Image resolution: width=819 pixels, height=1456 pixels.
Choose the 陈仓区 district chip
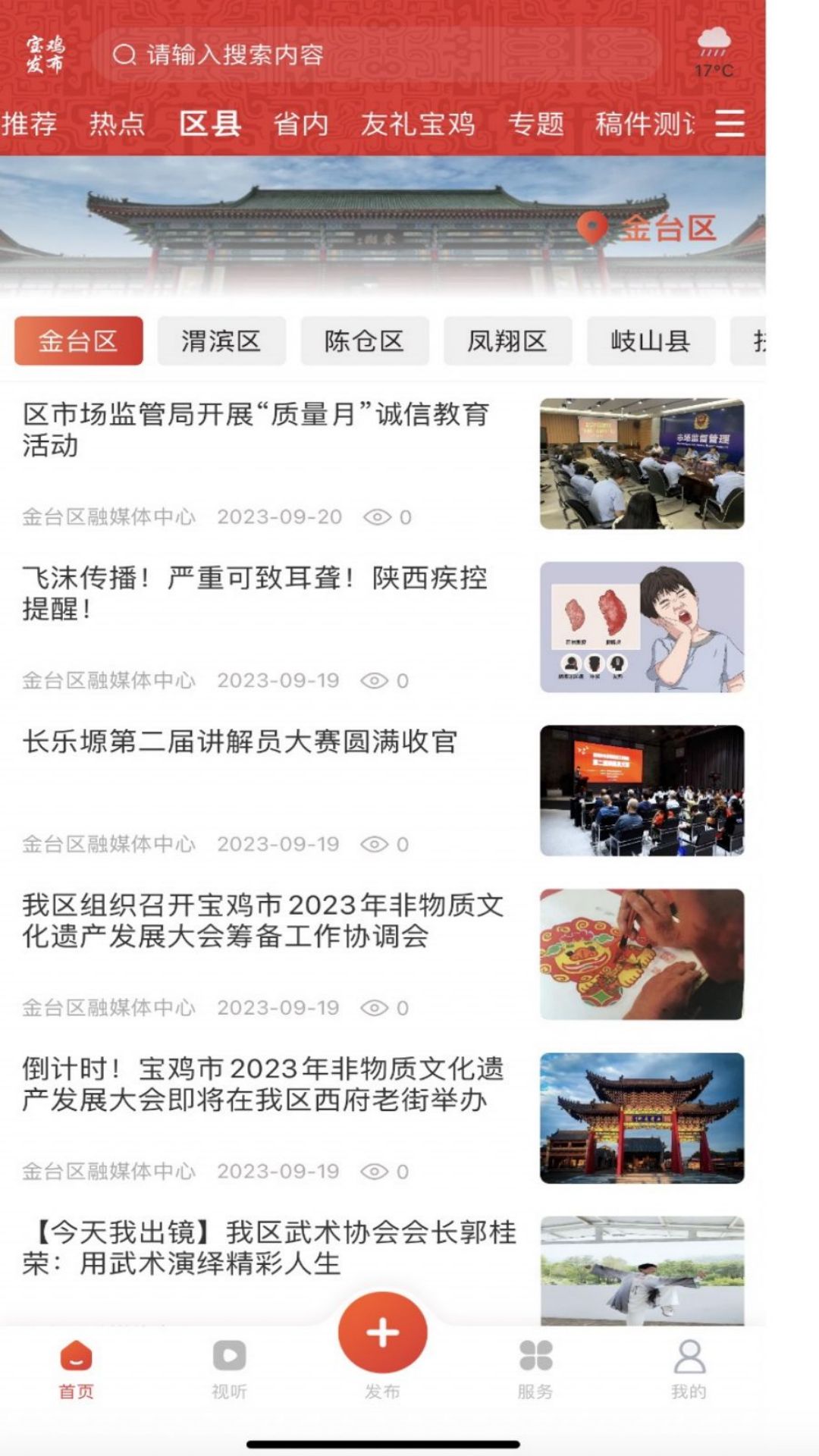(x=365, y=341)
